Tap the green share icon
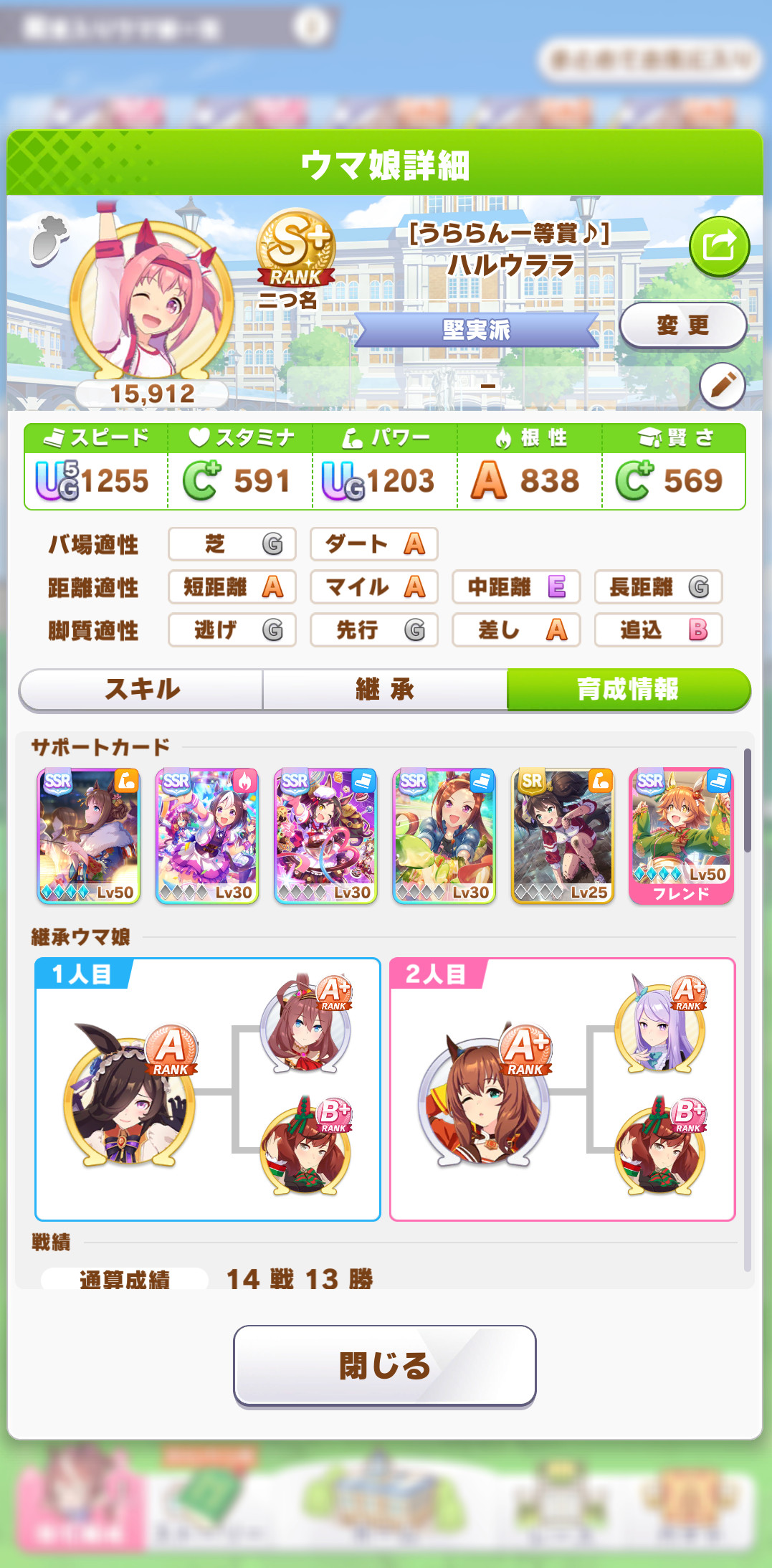 (x=719, y=247)
